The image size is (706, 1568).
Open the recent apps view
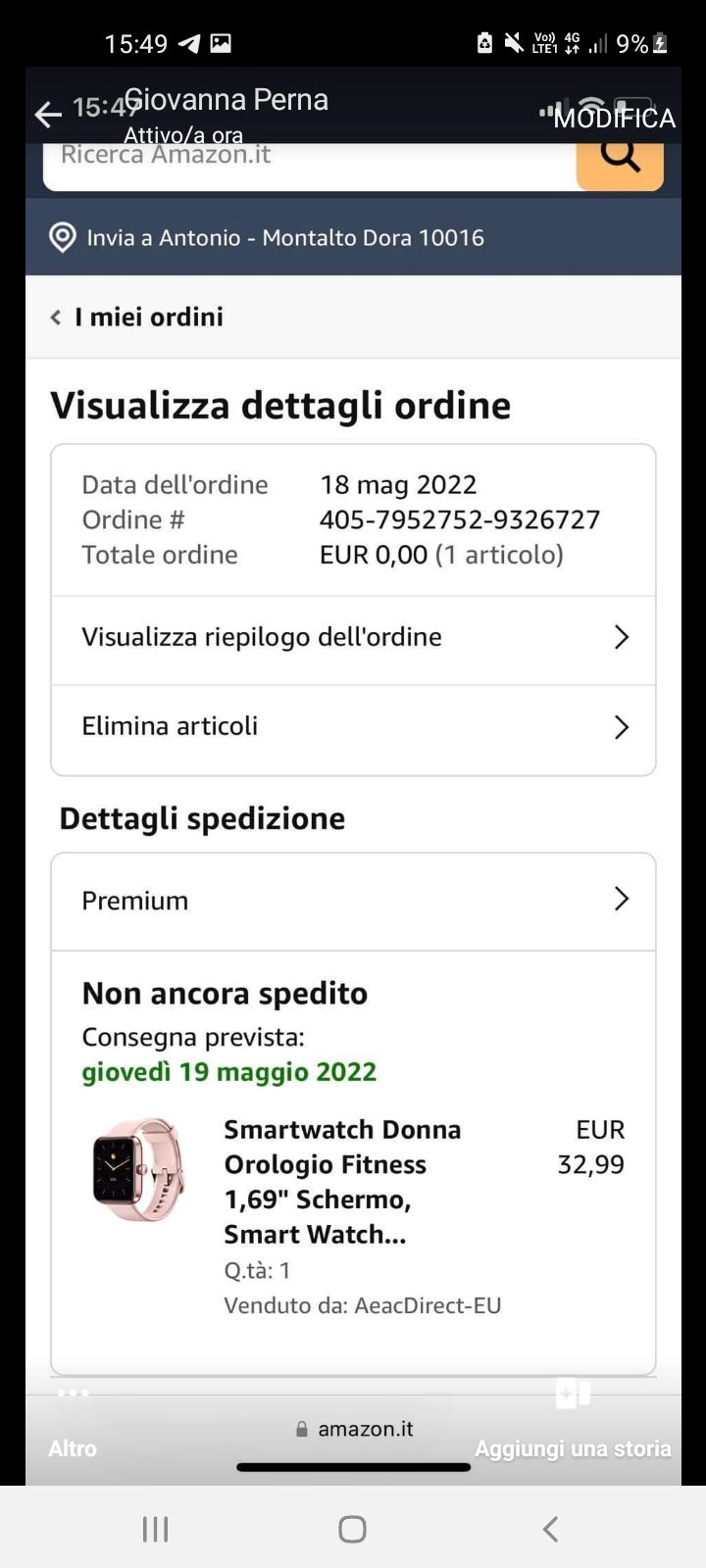156,1529
